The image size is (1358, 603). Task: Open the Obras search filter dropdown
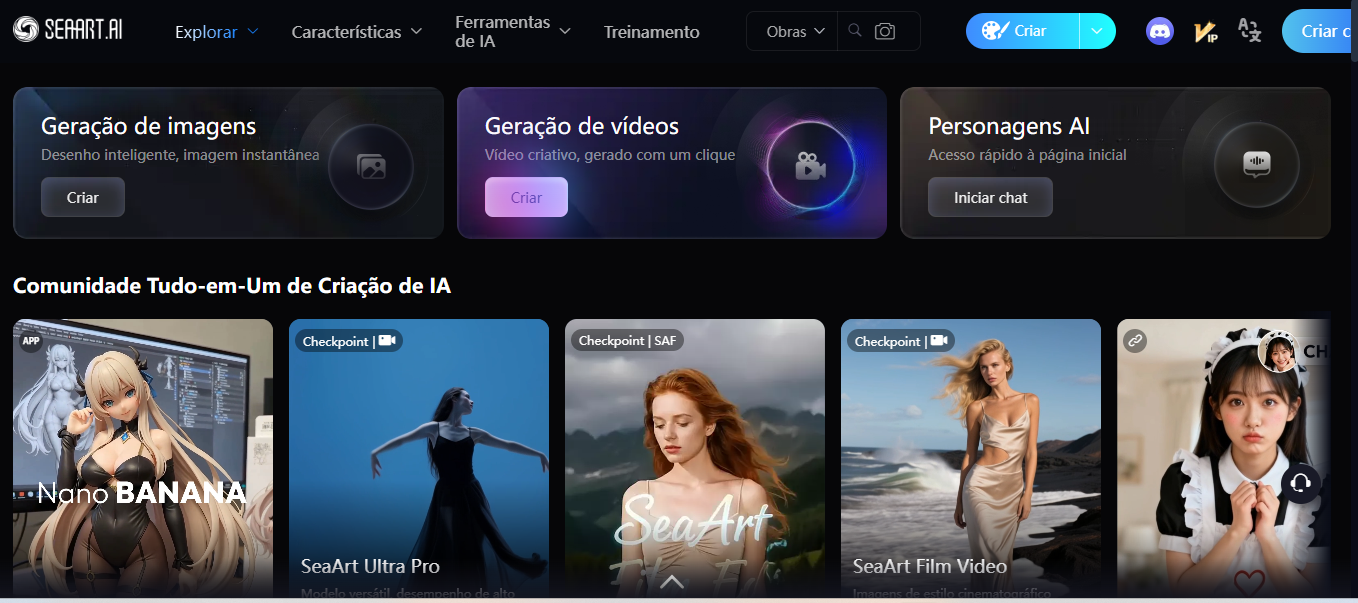point(795,31)
